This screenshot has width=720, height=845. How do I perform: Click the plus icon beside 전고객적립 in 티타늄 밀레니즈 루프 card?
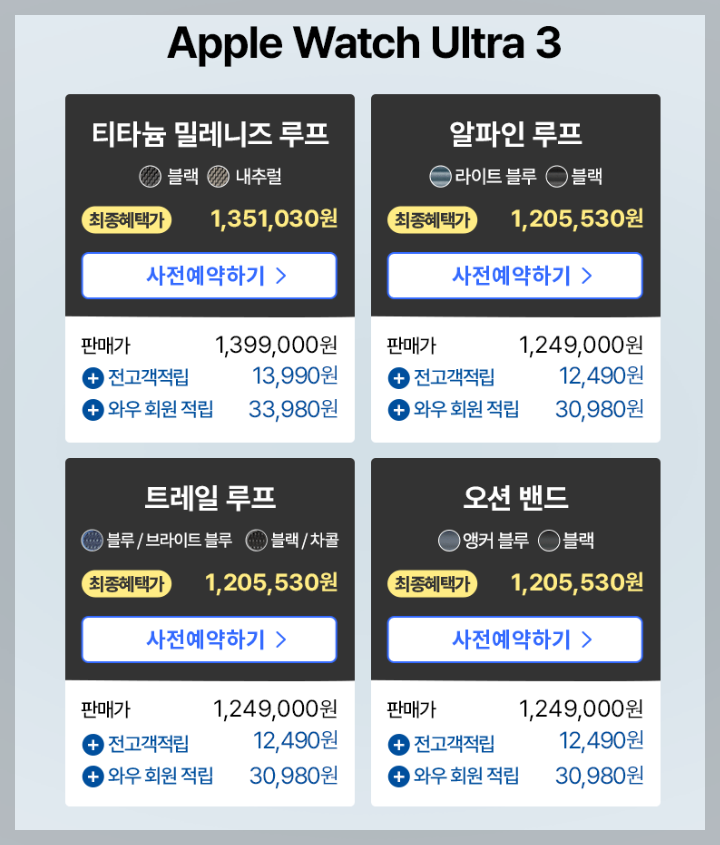click(x=92, y=377)
